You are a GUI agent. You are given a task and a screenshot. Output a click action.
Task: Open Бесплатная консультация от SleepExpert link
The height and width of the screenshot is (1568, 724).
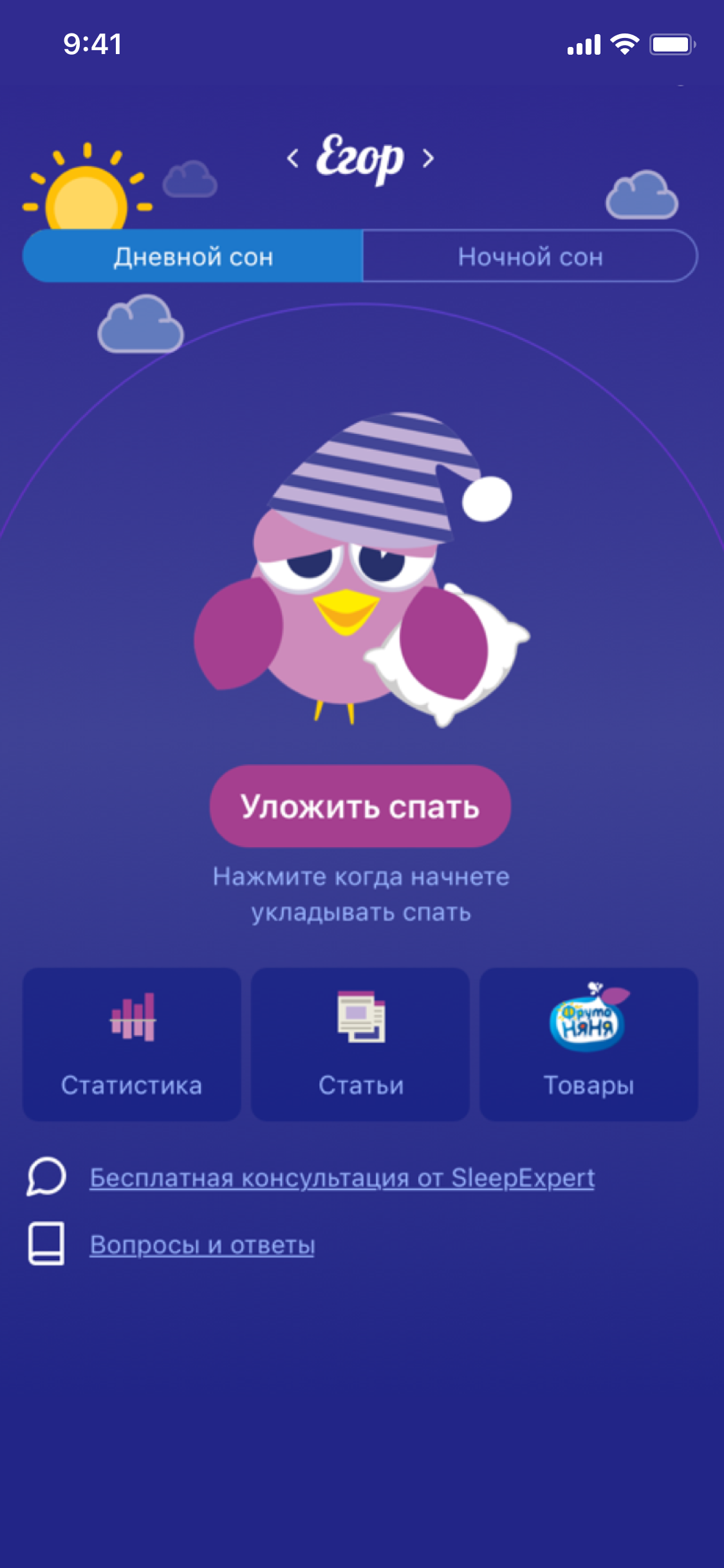click(x=342, y=1178)
